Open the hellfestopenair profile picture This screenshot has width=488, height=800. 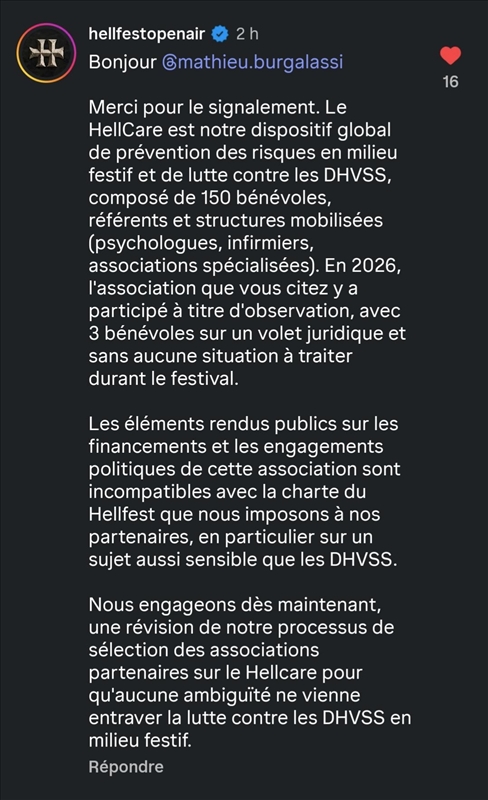point(46,53)
